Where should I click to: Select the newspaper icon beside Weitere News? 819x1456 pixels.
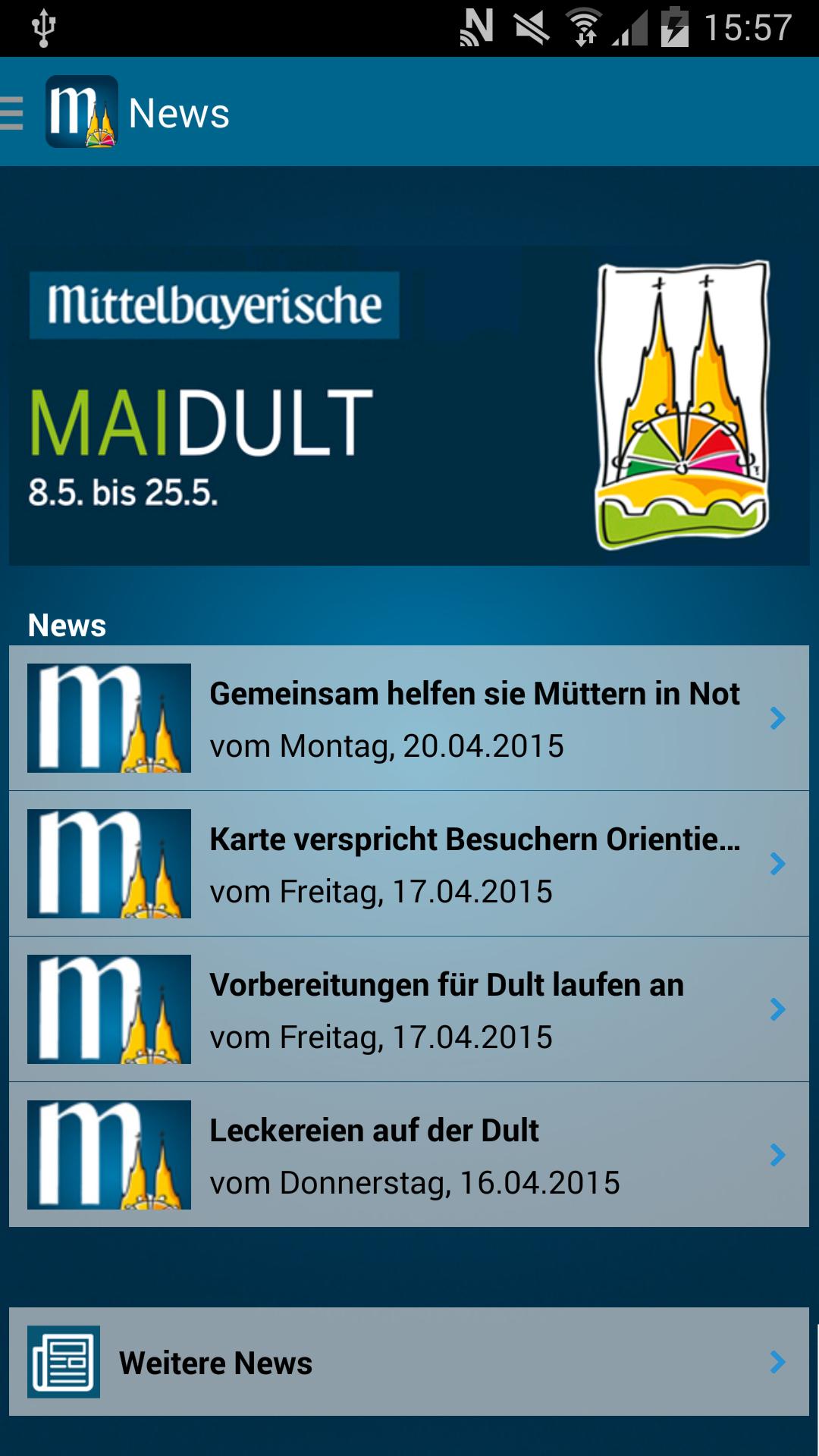coord(64,1361)
